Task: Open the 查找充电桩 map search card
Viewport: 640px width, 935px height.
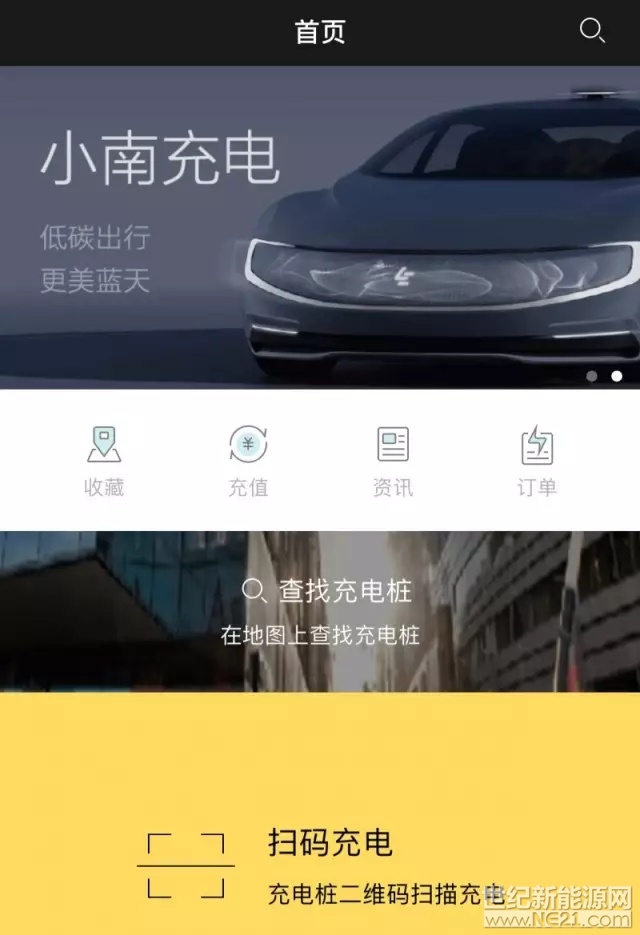Action: (320, 611)
